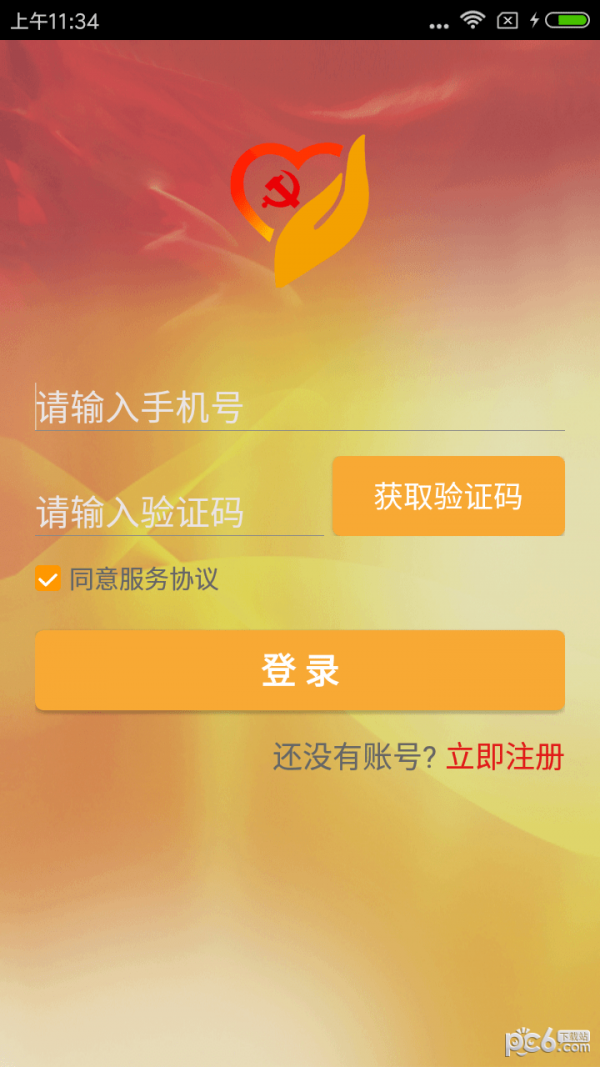Uncheck the 同意服务协议 checkbox
The width and height of the screenshot is (600, 1067).
point(48,579)
